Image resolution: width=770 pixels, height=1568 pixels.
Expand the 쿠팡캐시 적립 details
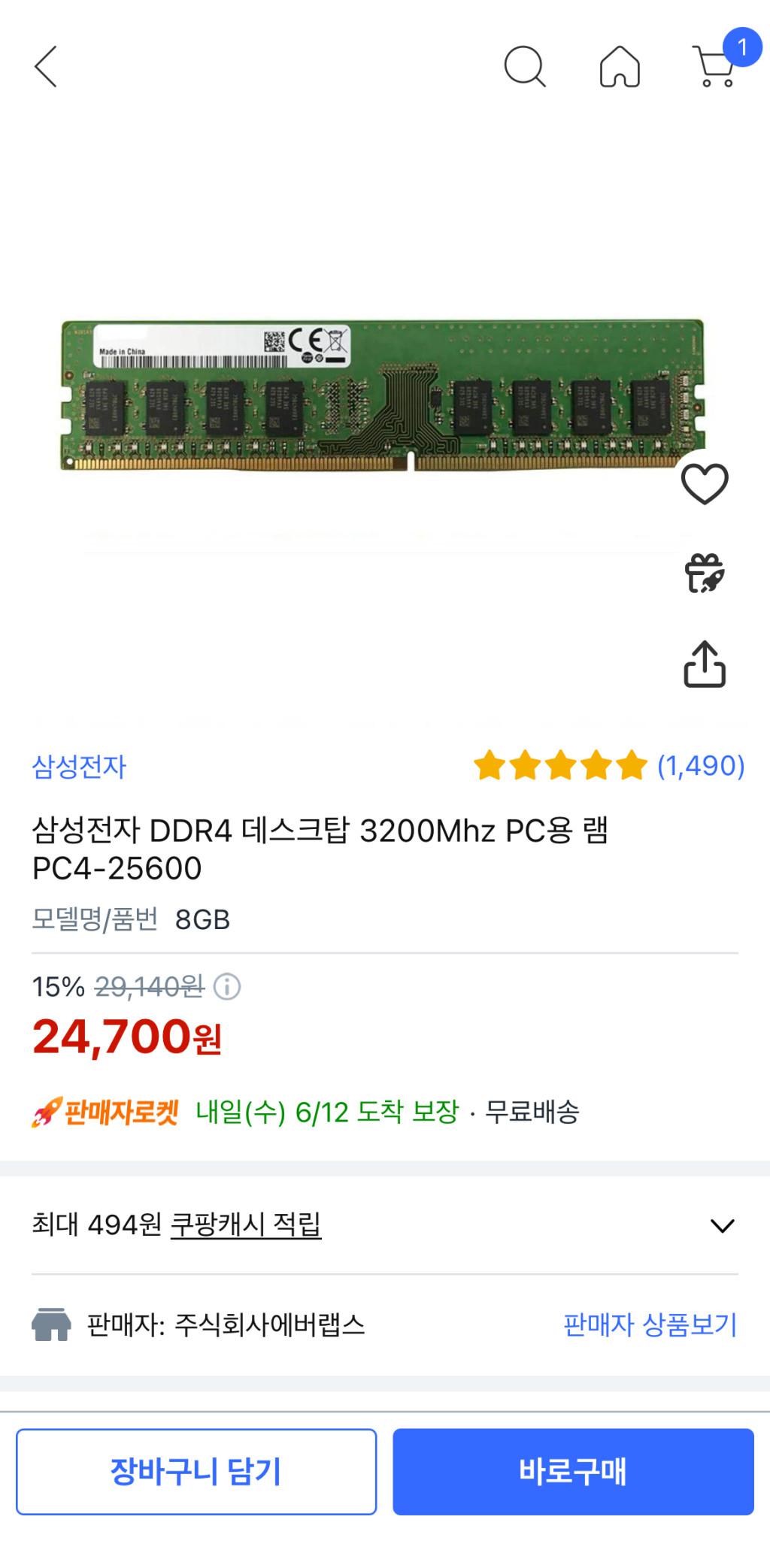tap(722, 1226)
